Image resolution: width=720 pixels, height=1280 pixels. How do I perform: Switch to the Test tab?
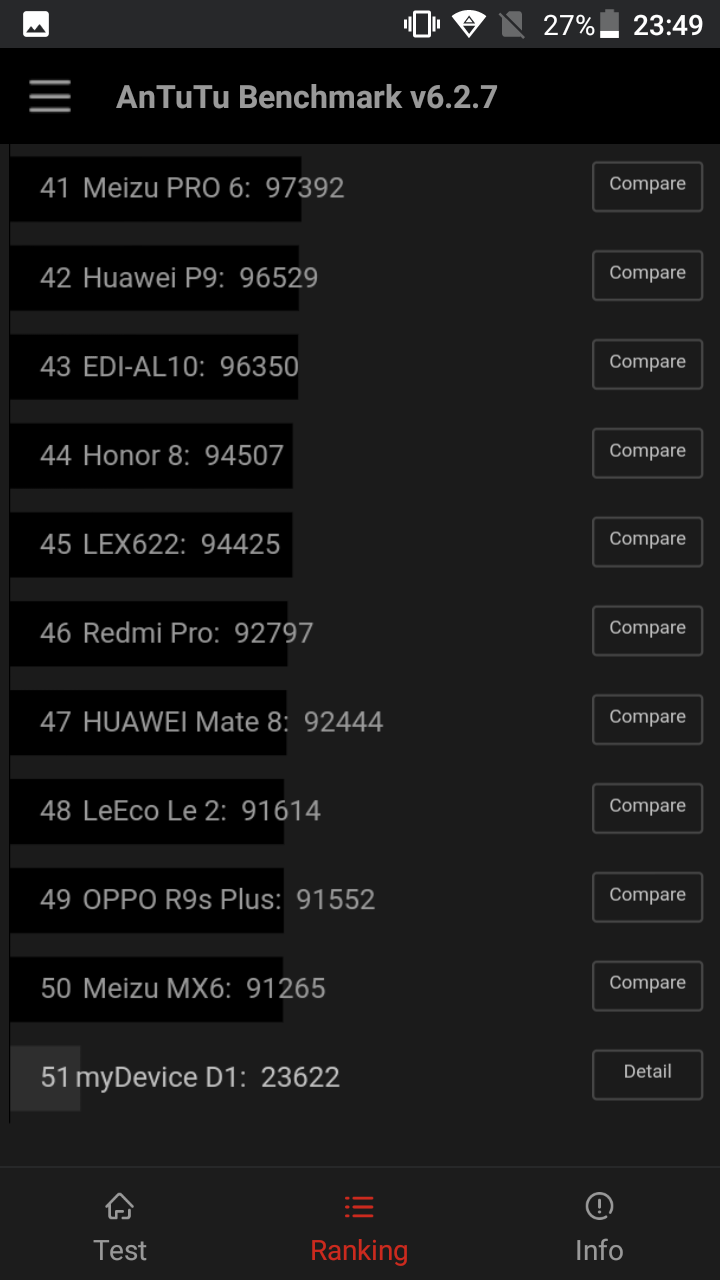[x=120, y=1228]
